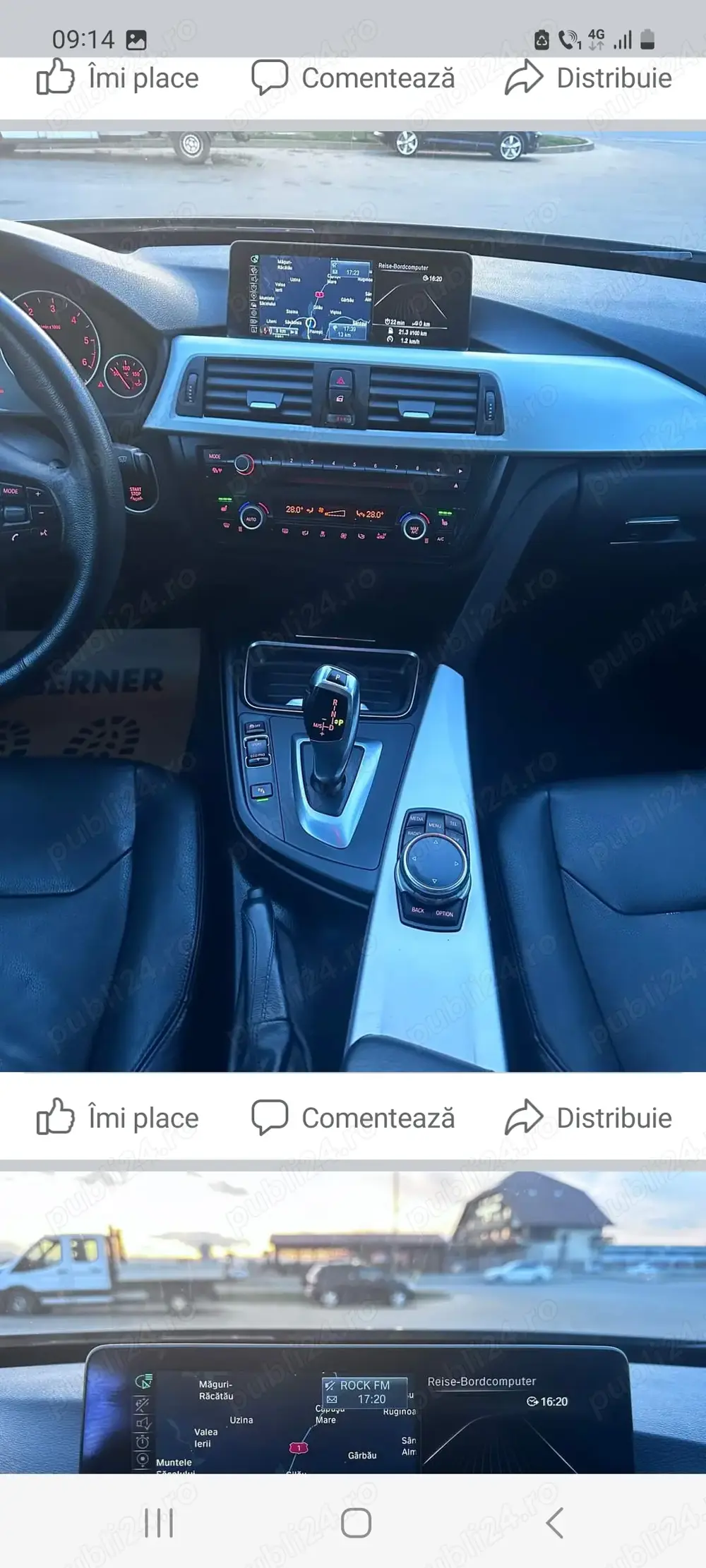Toggle like on the second post via Îmi place

click(145, 1118)
